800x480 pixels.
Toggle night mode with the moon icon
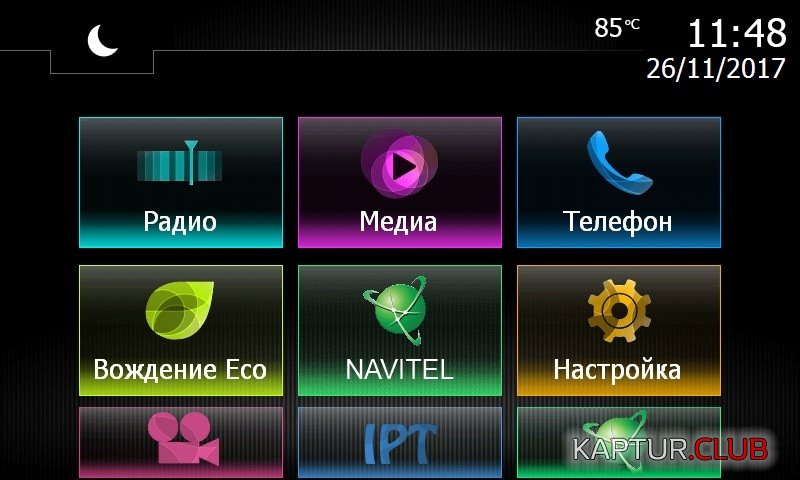tap(102, 41)
